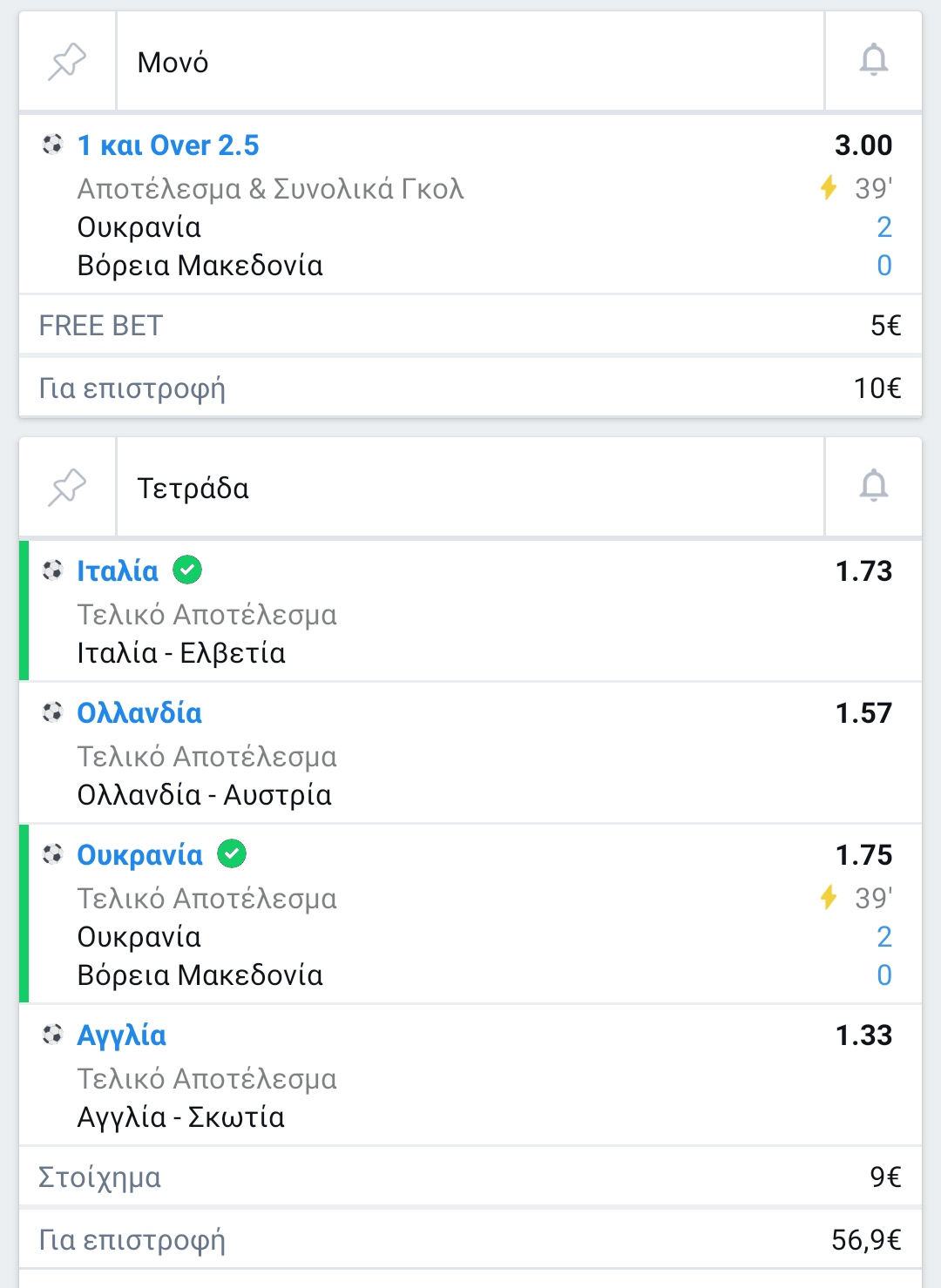941x1288 pixels.
Task: Open the Ιταλία selection
Action: [x=118, y=571]
